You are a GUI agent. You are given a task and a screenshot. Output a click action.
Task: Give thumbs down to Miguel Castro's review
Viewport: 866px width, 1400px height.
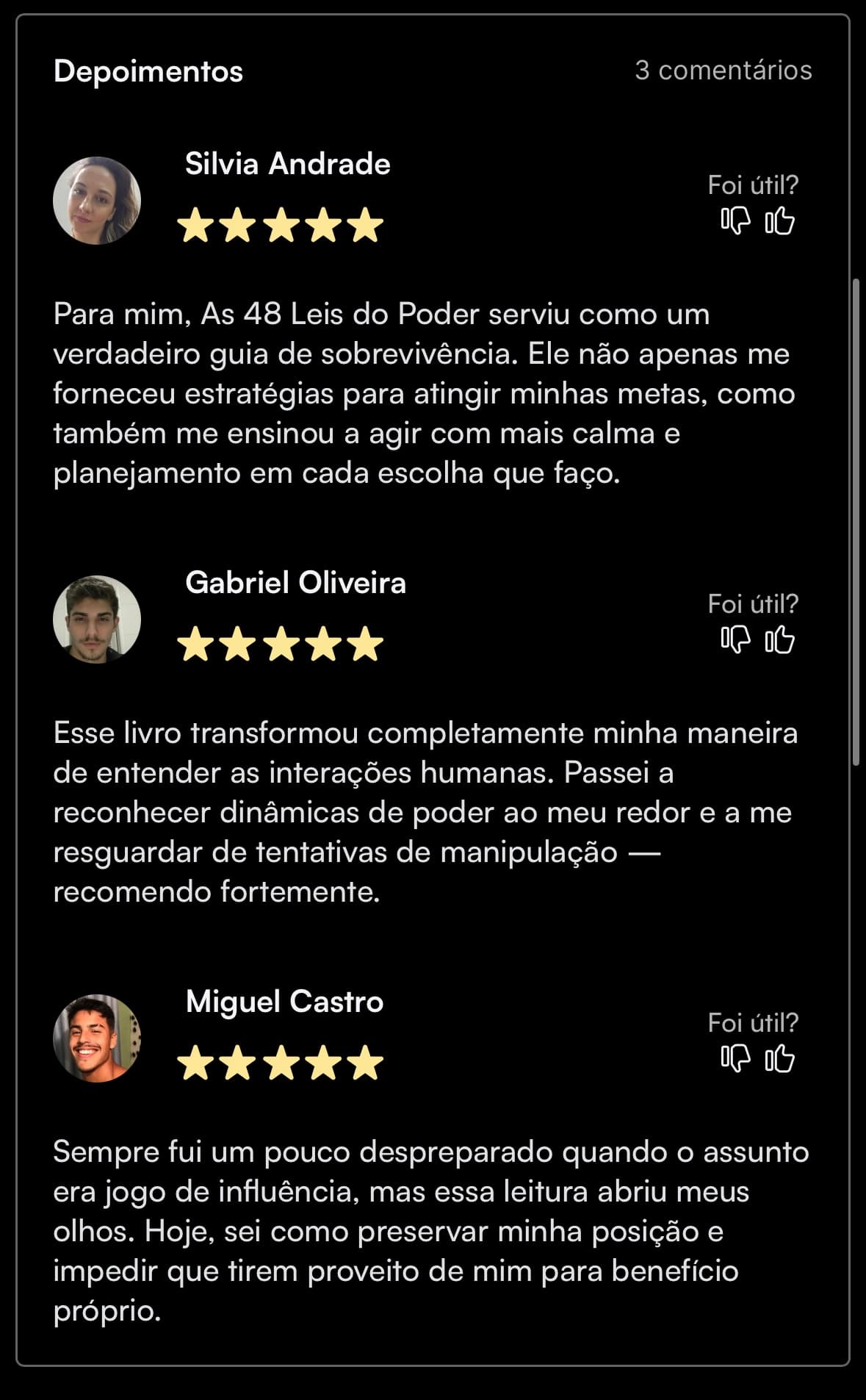coord(735,1058)
